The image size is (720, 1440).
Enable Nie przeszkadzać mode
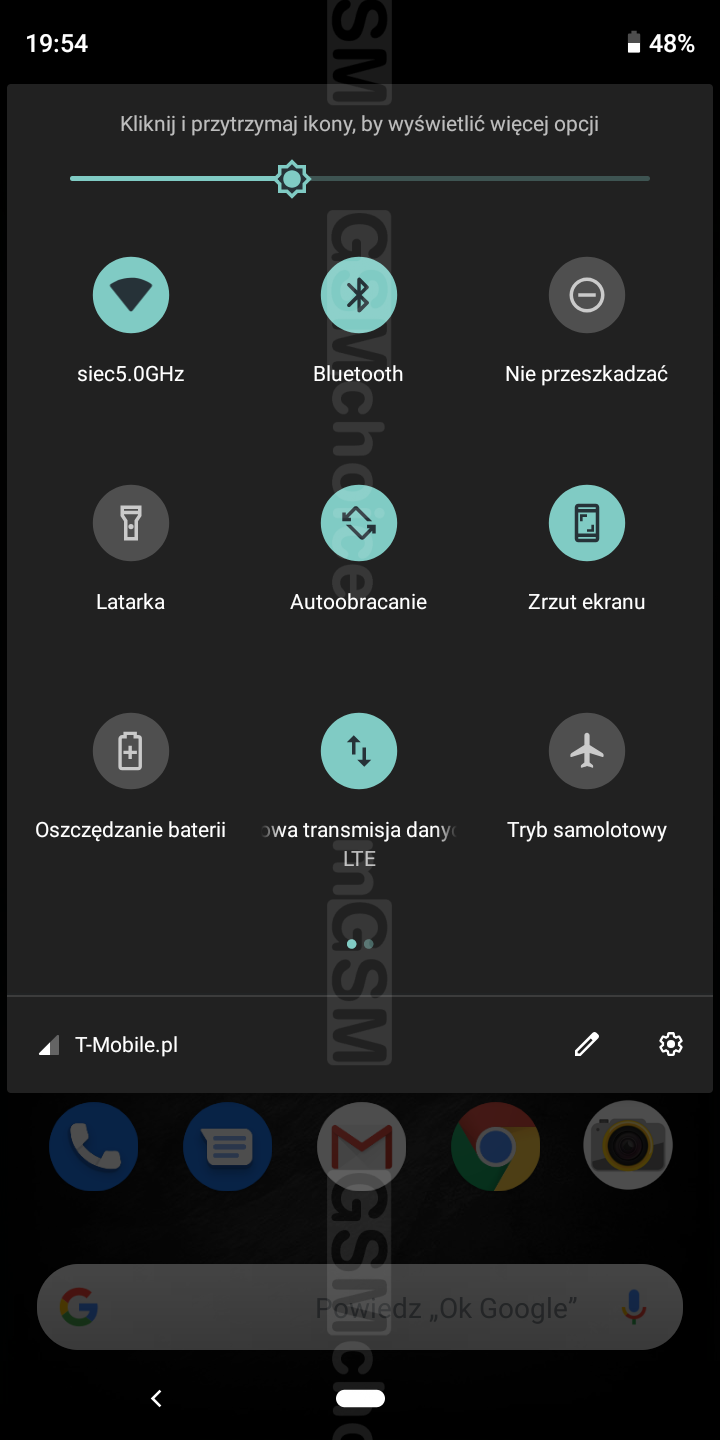point(587,295)
